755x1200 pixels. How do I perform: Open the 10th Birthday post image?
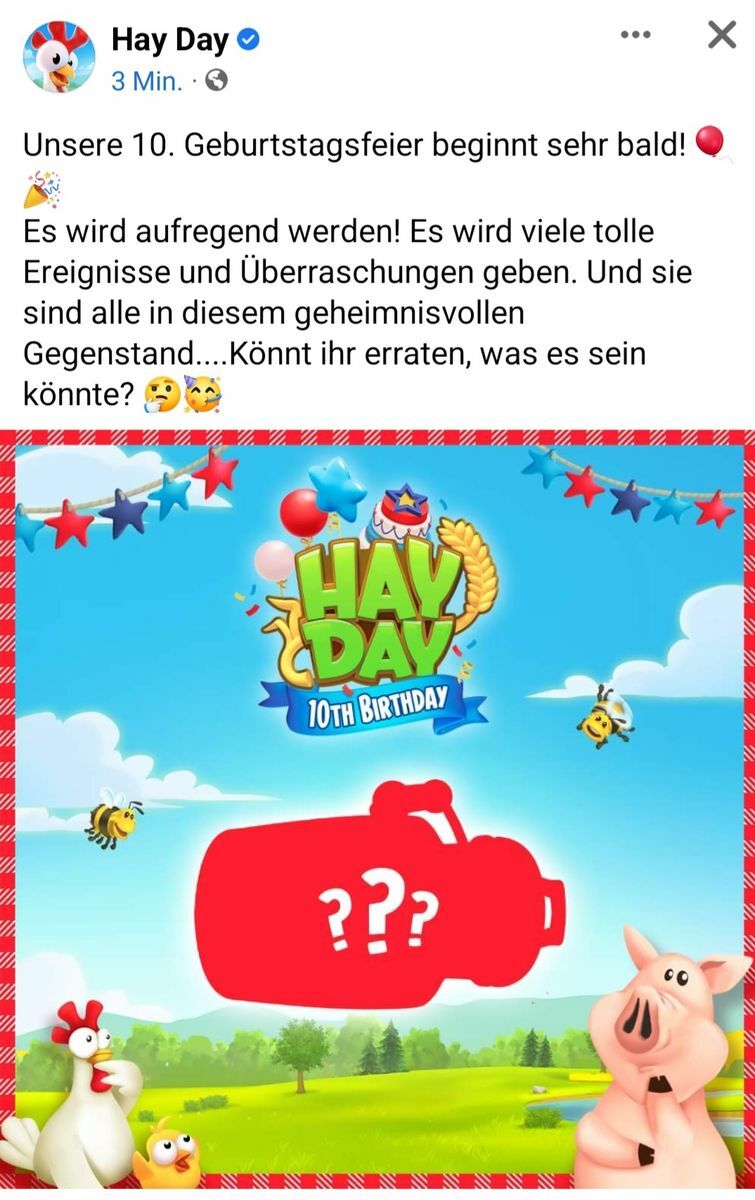(x=378, y=810)
